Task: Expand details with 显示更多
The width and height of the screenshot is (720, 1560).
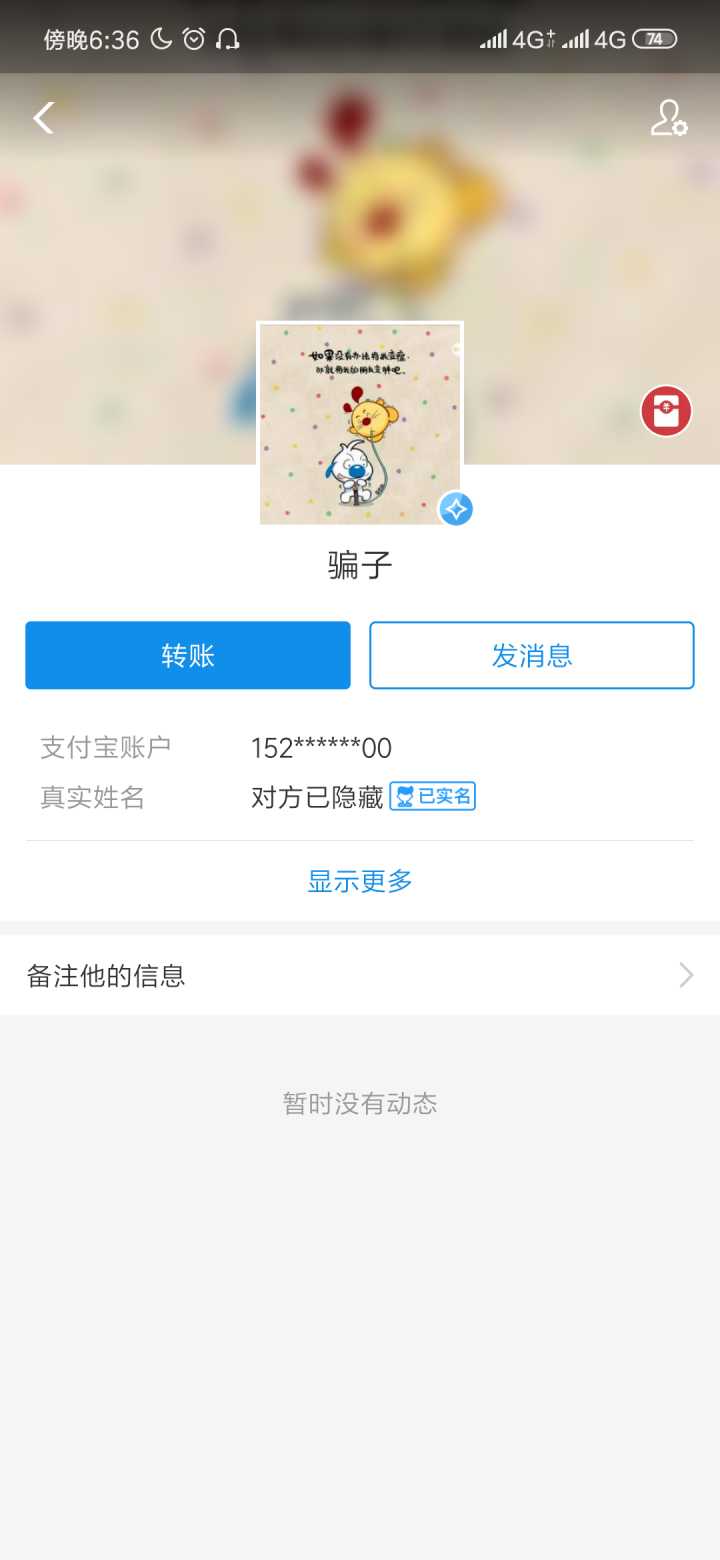Action: pos(360,881)
